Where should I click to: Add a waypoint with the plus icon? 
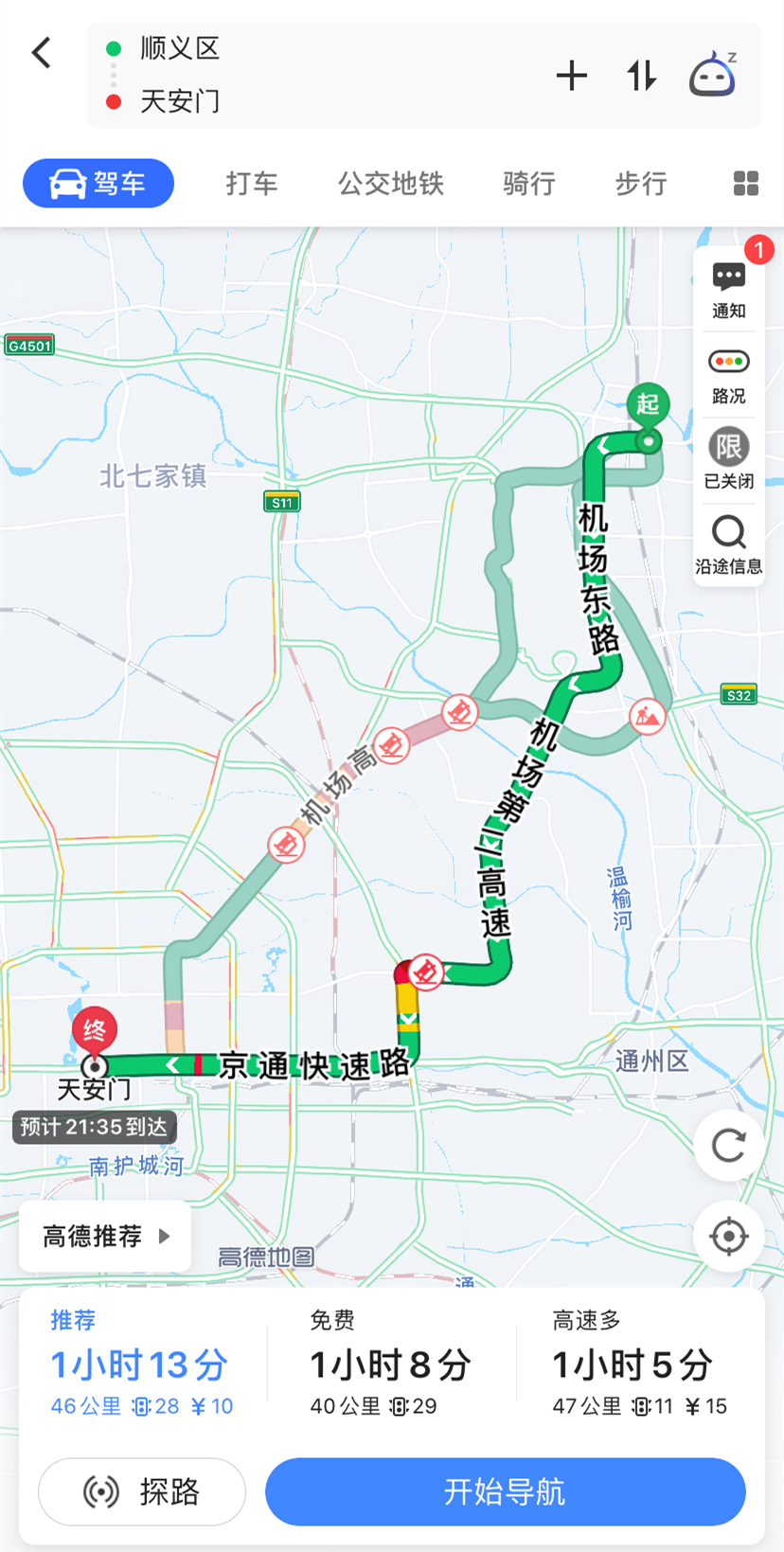pos(572,76)
